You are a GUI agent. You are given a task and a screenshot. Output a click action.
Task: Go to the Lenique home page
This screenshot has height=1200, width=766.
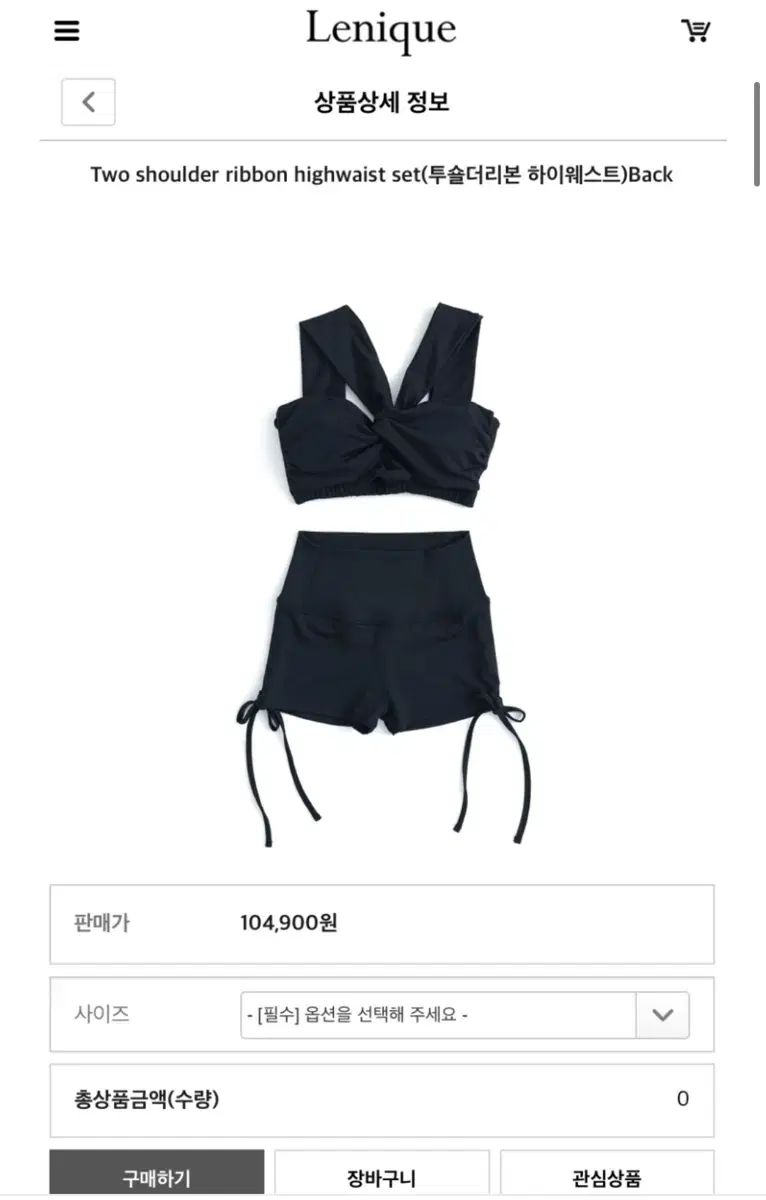(381, 31)
